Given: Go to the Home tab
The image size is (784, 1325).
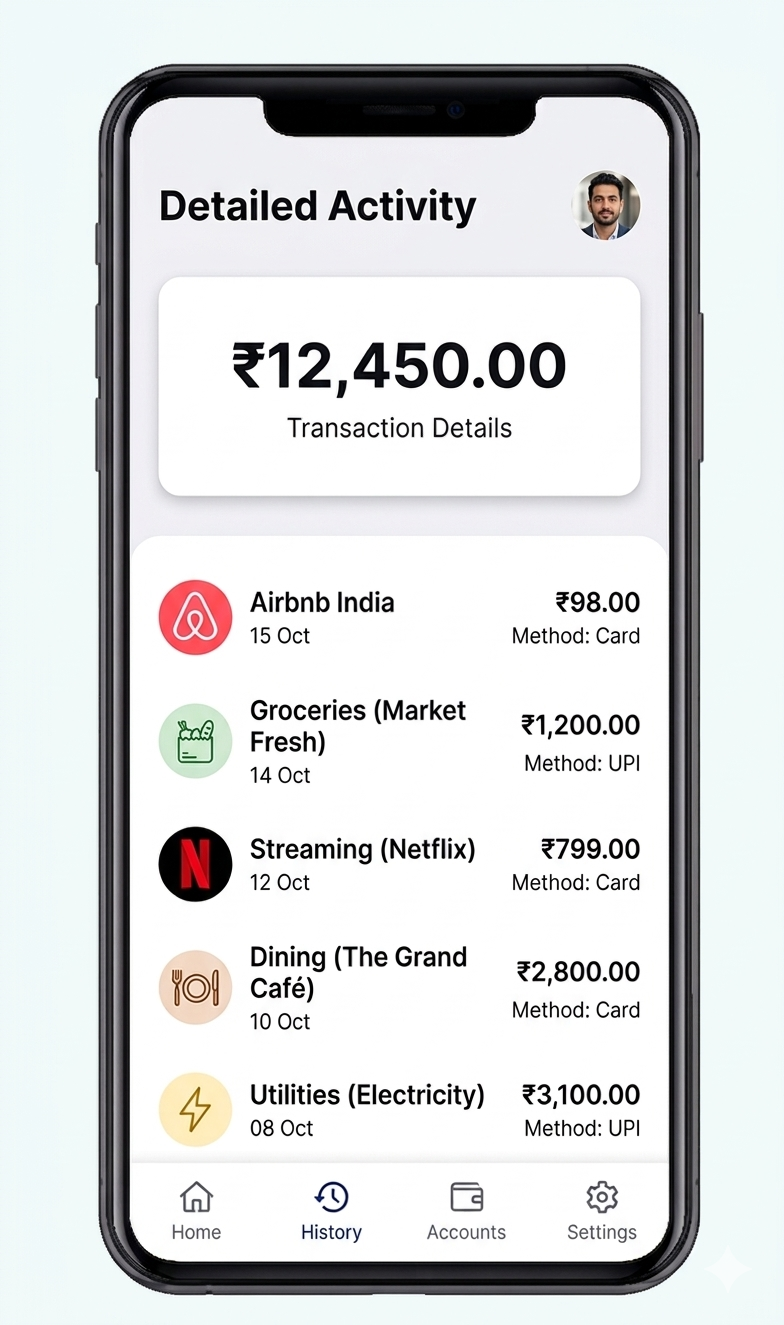Looking at the screenshot, I should click(x=196, y=1211).
